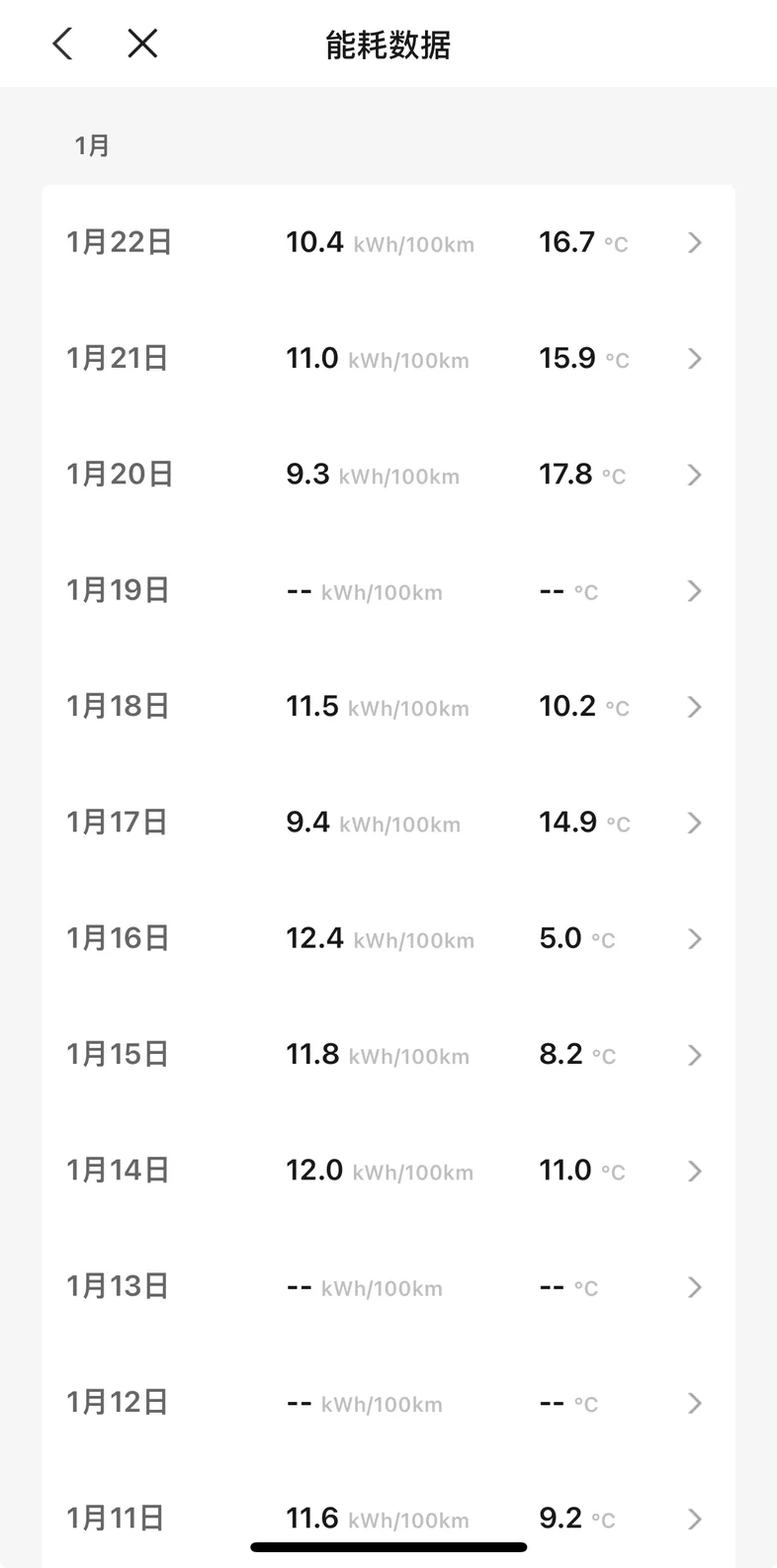Go back using the left arrow
Image resolution: width=777 pixels, height=1568 pixels.
tap(63, 44)
